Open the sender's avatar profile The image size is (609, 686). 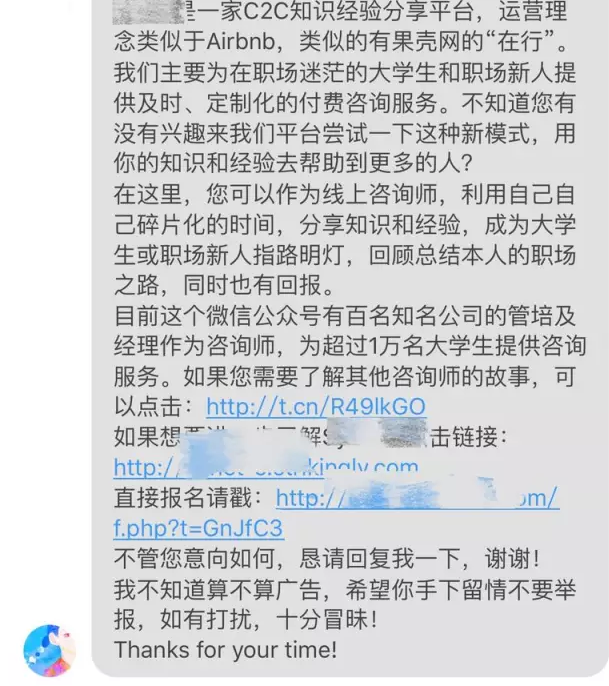[x=49, y=650]
